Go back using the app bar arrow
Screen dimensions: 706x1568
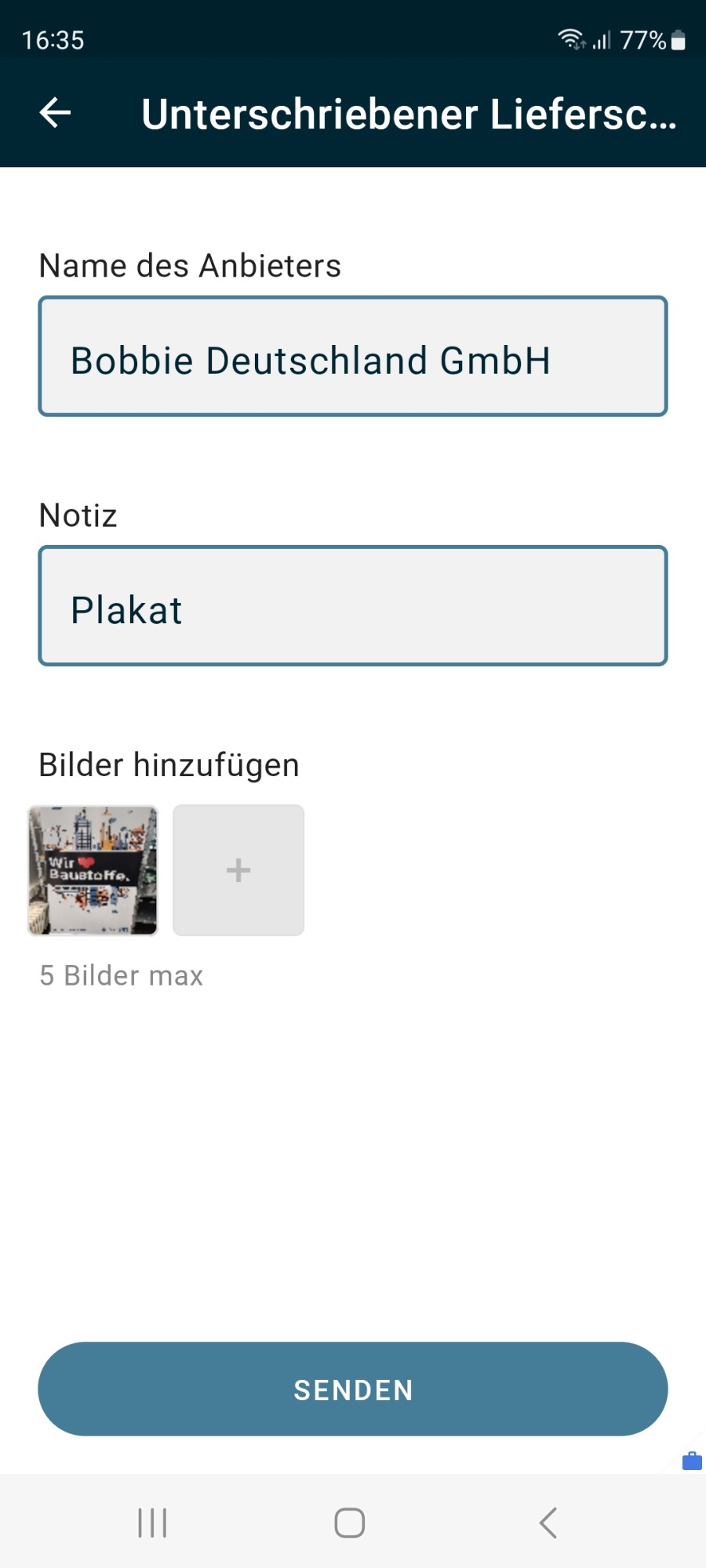[55, 113]
